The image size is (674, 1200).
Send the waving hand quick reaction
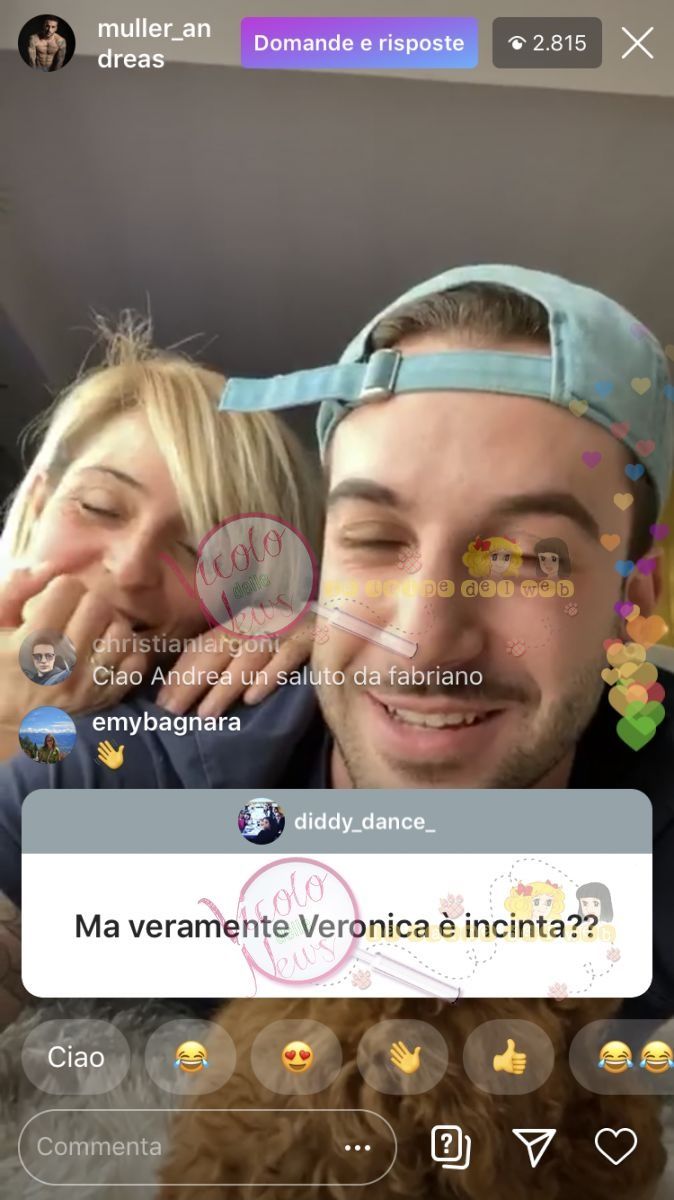[x=403, y=1057]
